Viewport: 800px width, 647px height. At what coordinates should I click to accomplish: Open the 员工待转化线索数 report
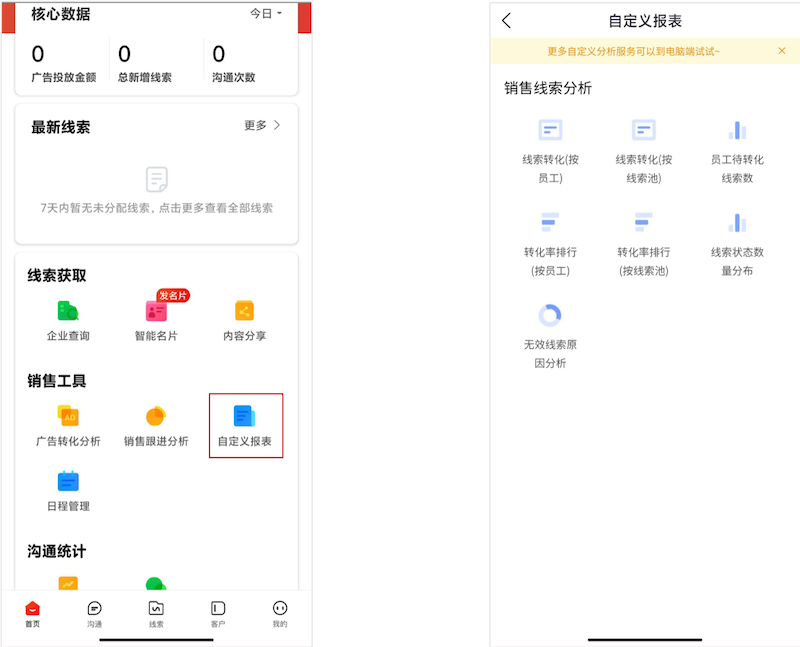pos(737,150)
